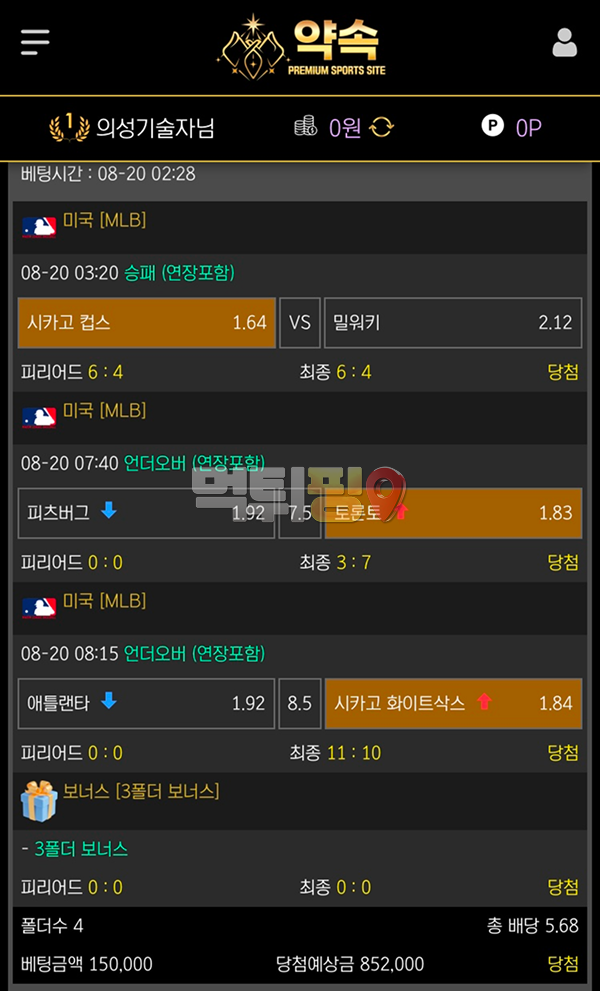The width and height of the screenshot is (600, 991).
Task: Select the 시카고 컵스 1.64 odds box
Action: pyautogui.click(x=147, y=322)
